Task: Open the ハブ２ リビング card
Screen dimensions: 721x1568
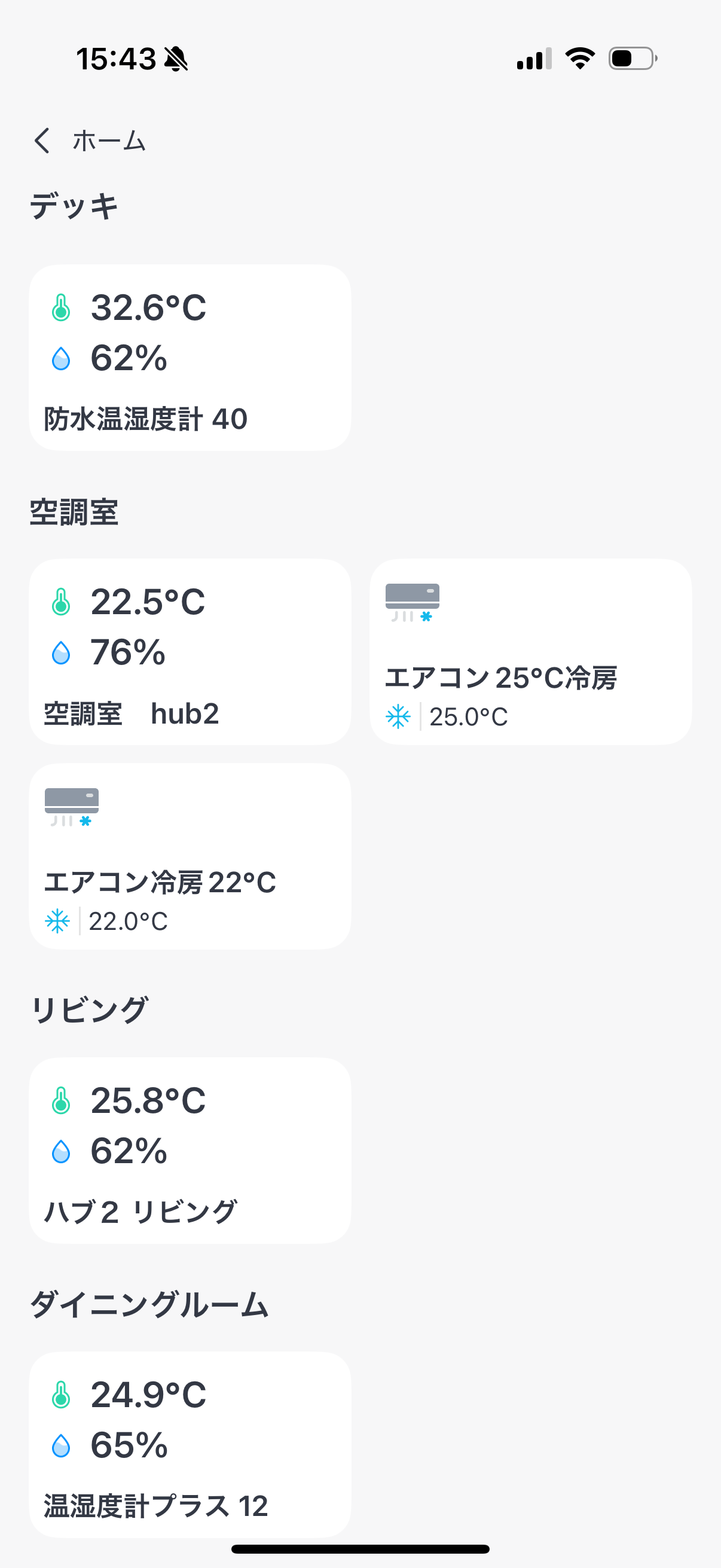Action: pos(190,1150)
